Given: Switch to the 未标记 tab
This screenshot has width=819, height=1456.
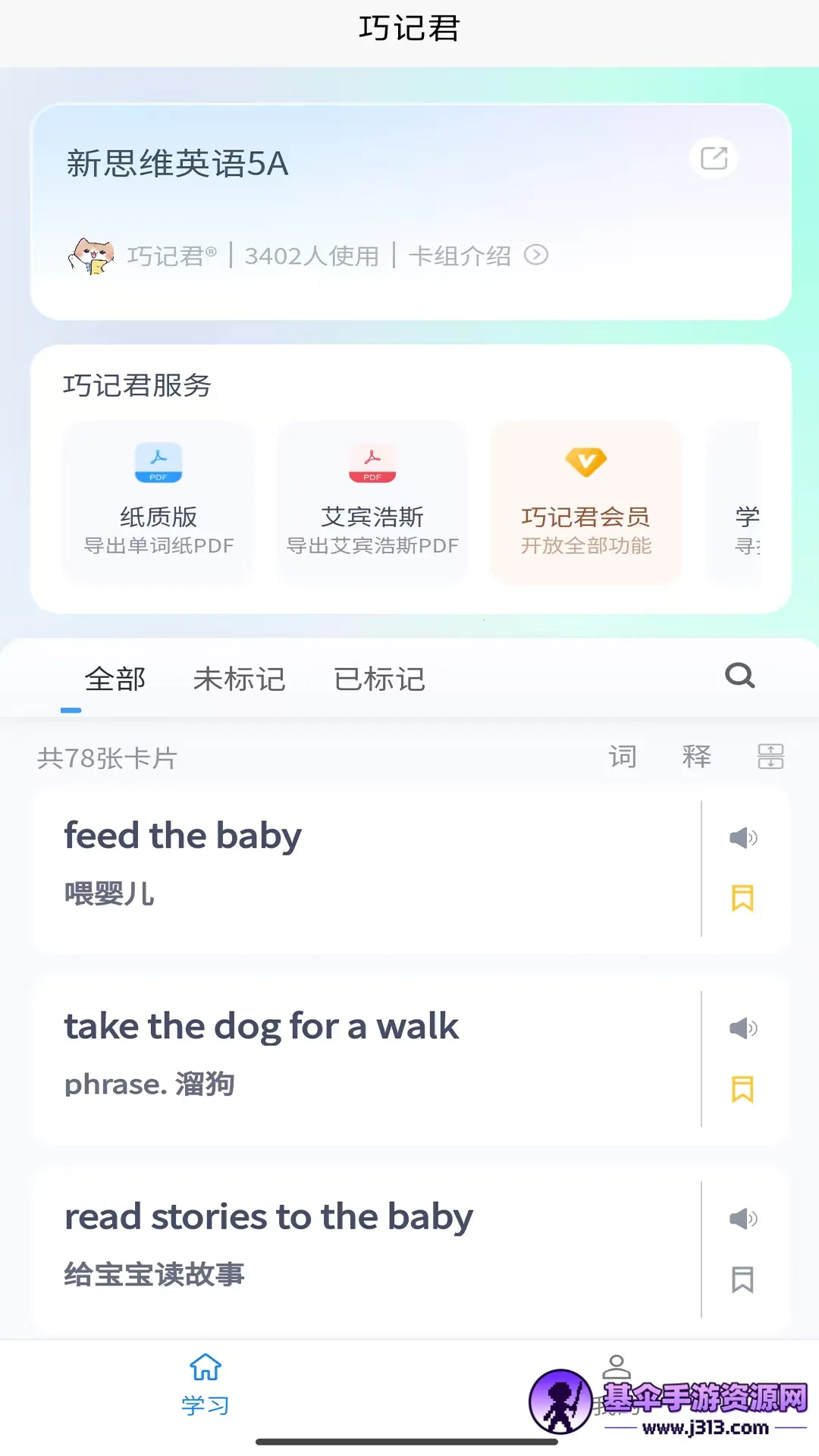Looking at the screenshot, I should tap(239, 679).
